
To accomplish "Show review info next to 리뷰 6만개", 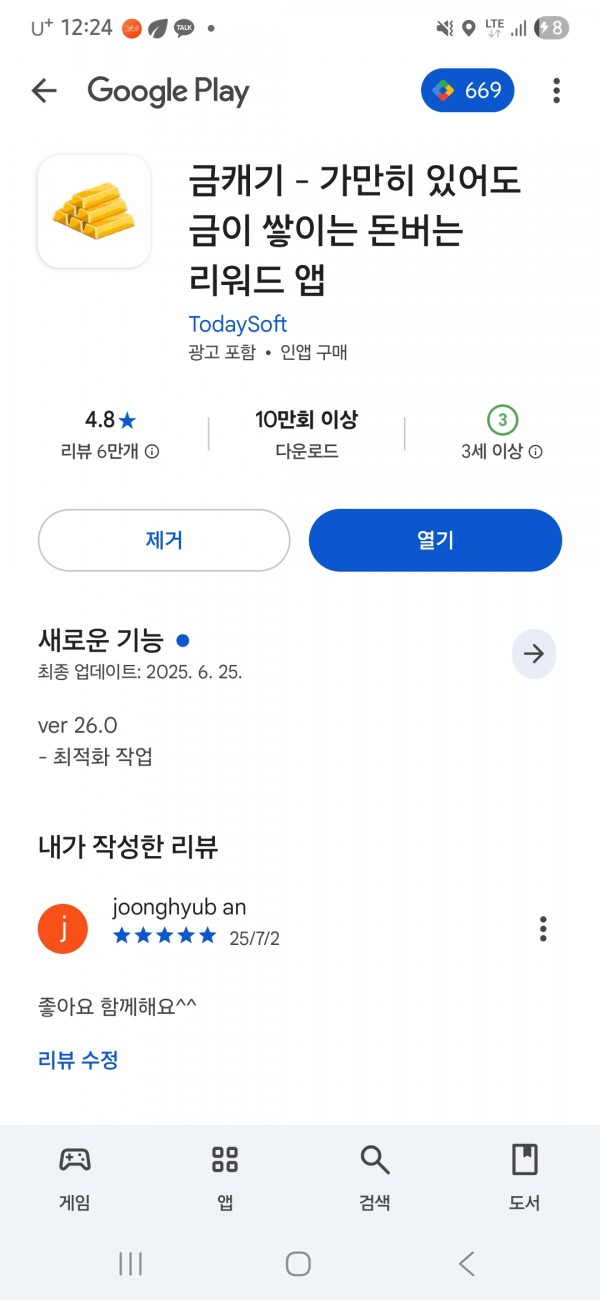I will tap(152, 452).
